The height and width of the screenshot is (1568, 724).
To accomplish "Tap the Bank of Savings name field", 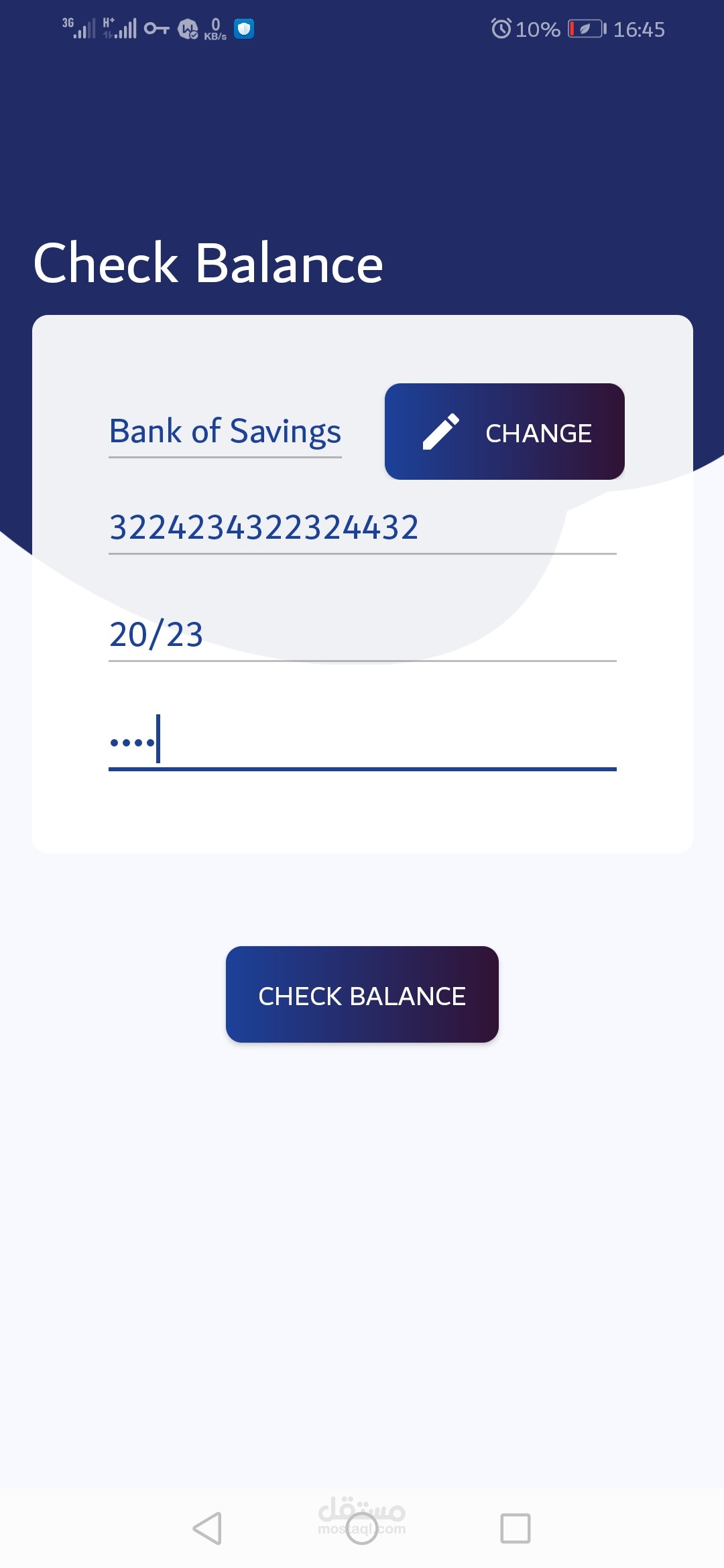I will [x=225, y=432].
